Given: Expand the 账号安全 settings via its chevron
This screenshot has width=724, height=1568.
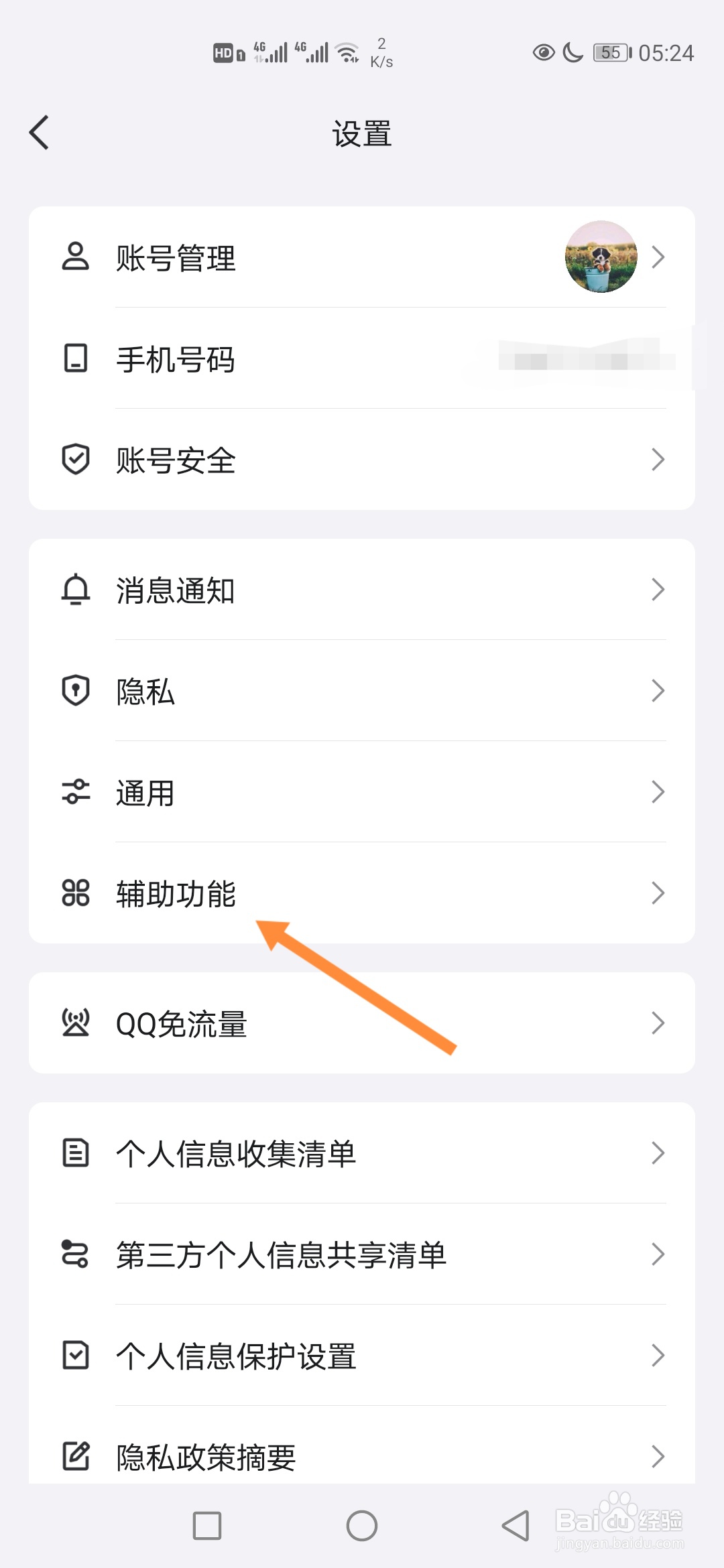Looking at the screenshot, I should click(x=658, y=458).
